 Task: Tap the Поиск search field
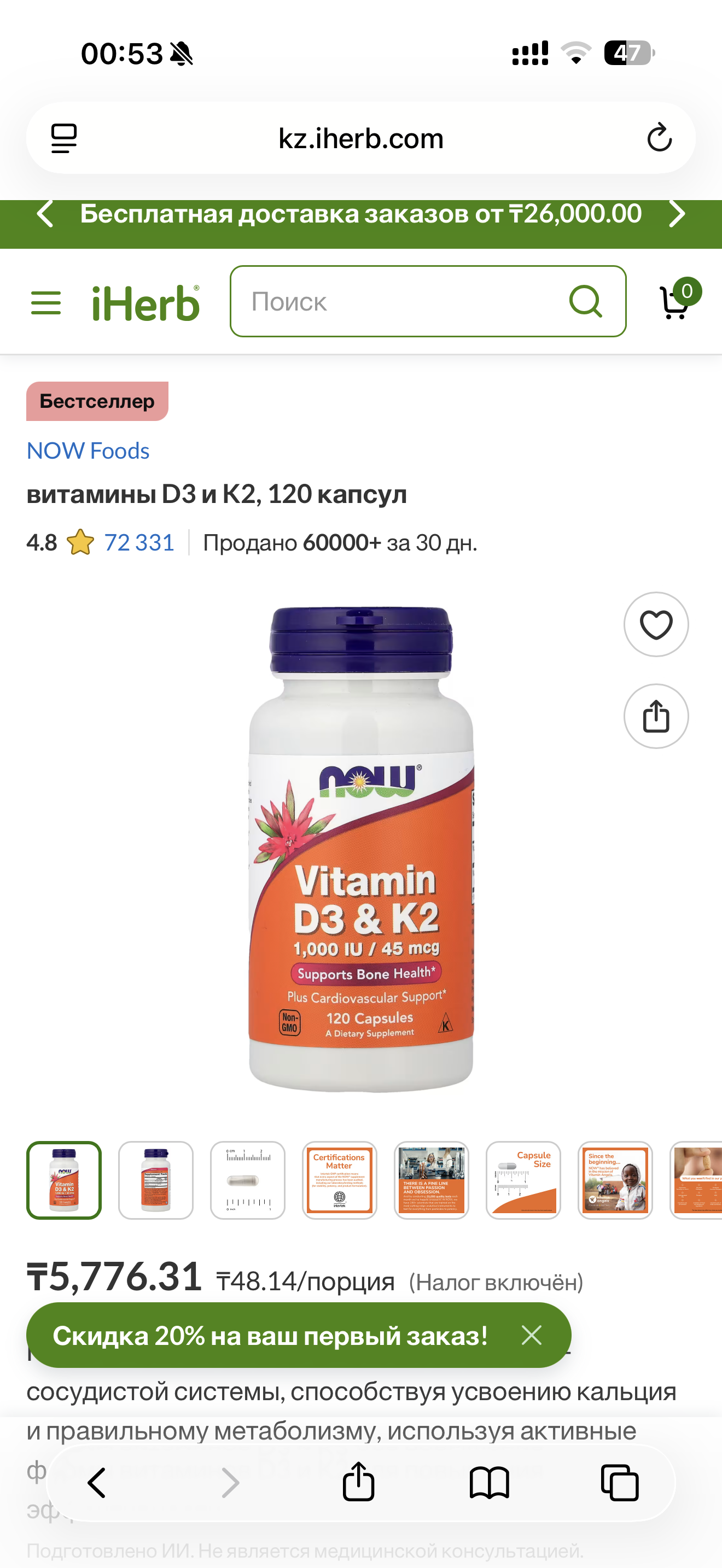tap(402, 301)
